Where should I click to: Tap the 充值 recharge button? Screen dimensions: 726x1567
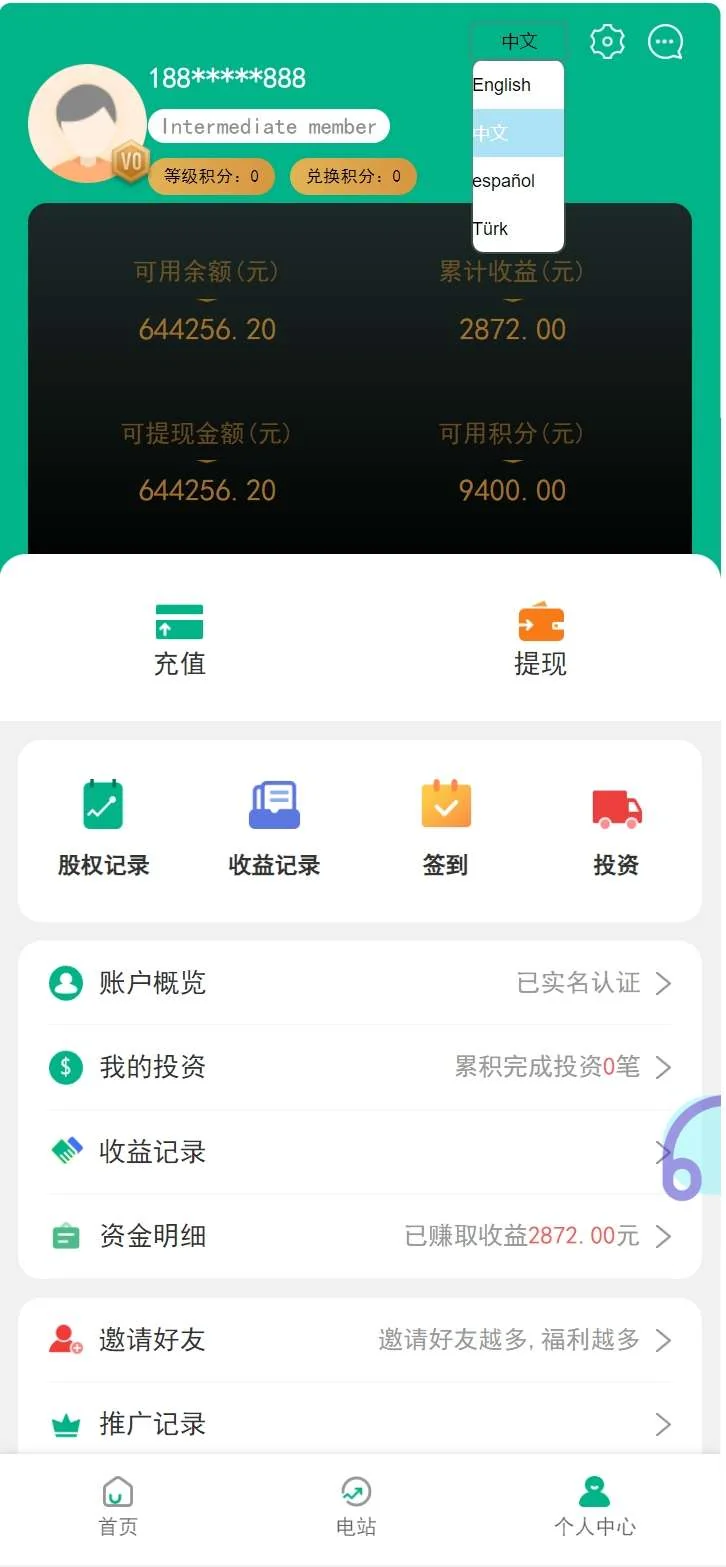click(x=180, y=640)
